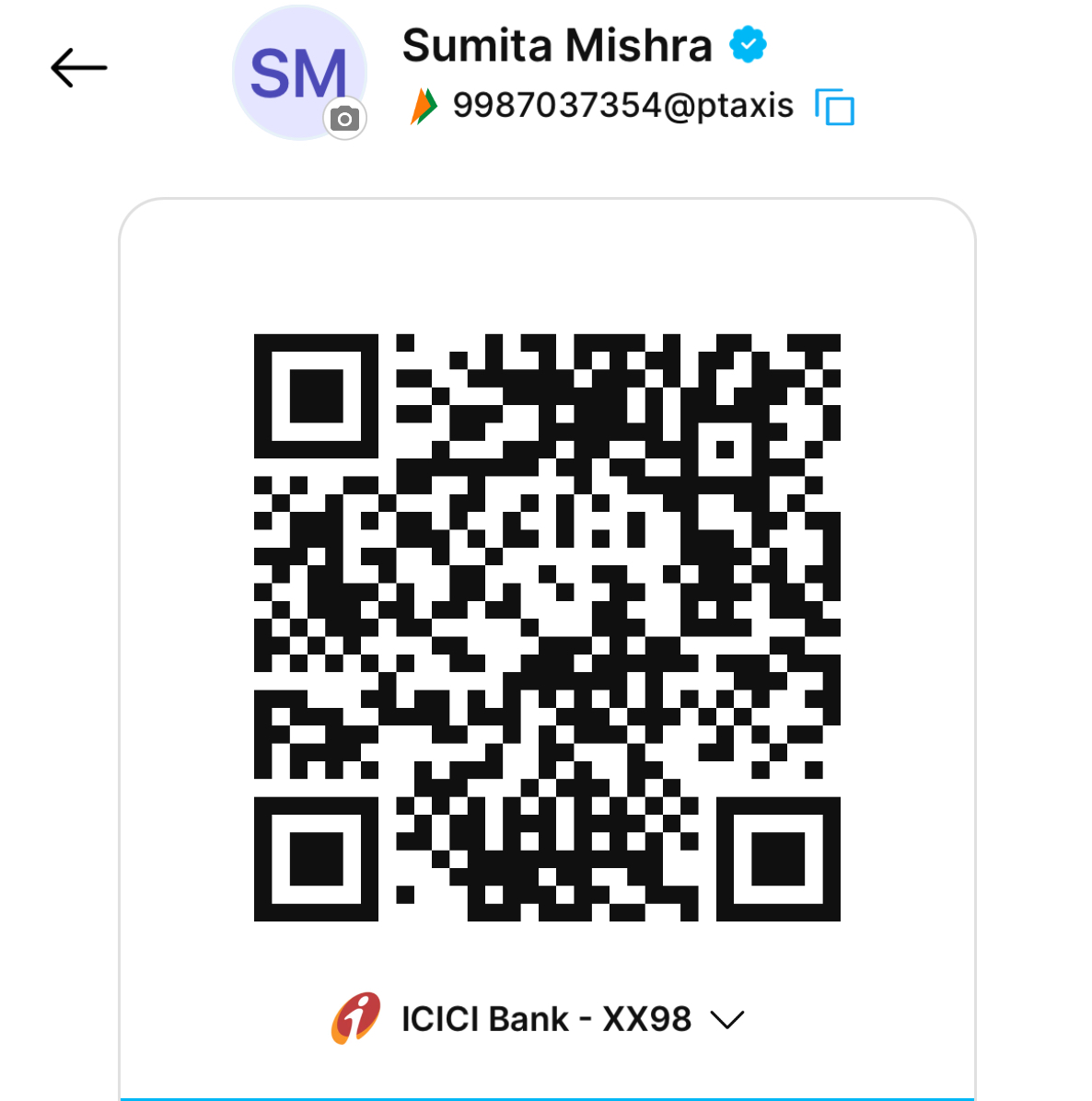Expand the ICICI Bank - XX98 account dropdown
The height and width of the screenshot is (1101, 1092).
pyautogui.click(x=726, y=1020)
